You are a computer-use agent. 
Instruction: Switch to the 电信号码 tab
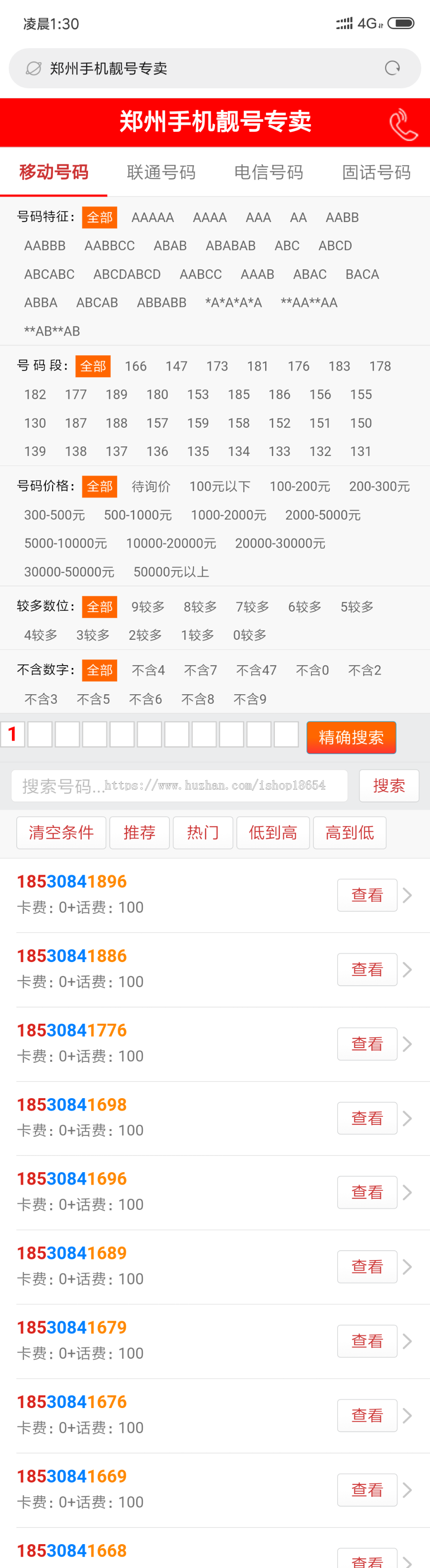coord(269,172)
